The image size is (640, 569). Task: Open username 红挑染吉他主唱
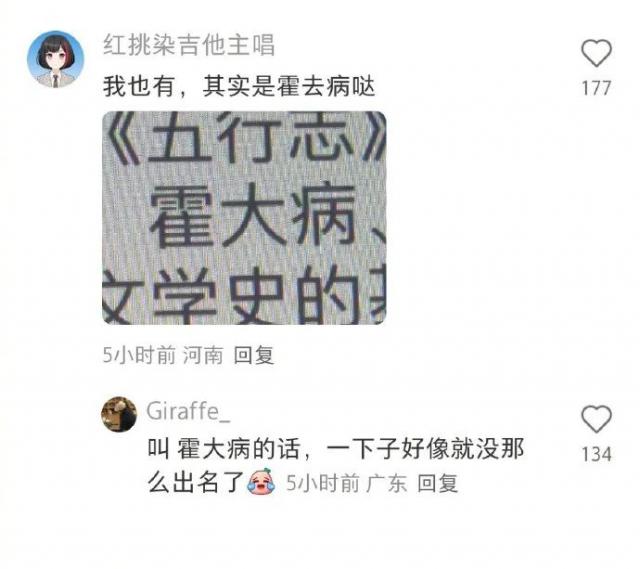(x=188, y=45)
